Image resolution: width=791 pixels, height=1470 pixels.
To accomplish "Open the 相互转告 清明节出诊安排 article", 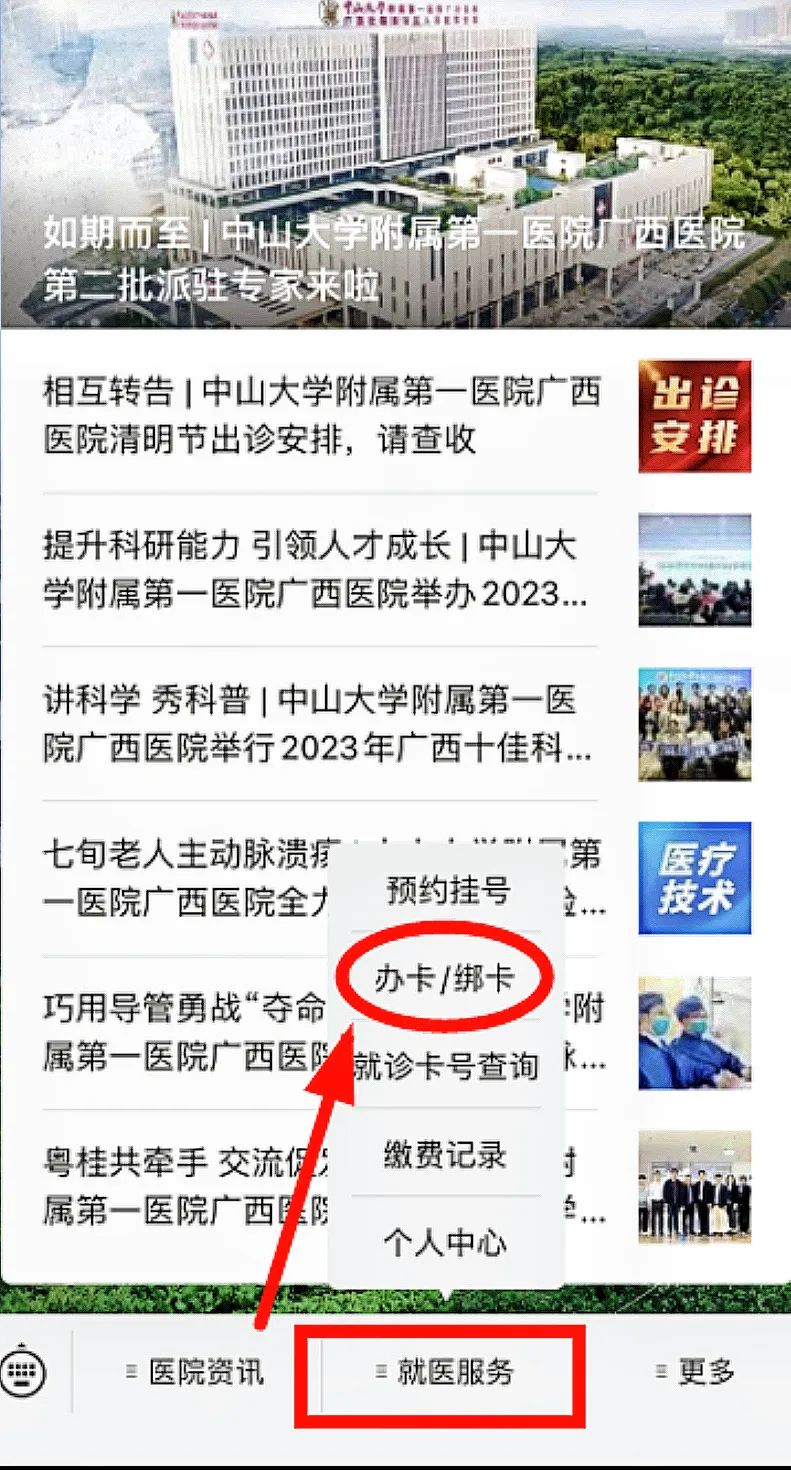I will pyautogui.click(x=320, y=415).
